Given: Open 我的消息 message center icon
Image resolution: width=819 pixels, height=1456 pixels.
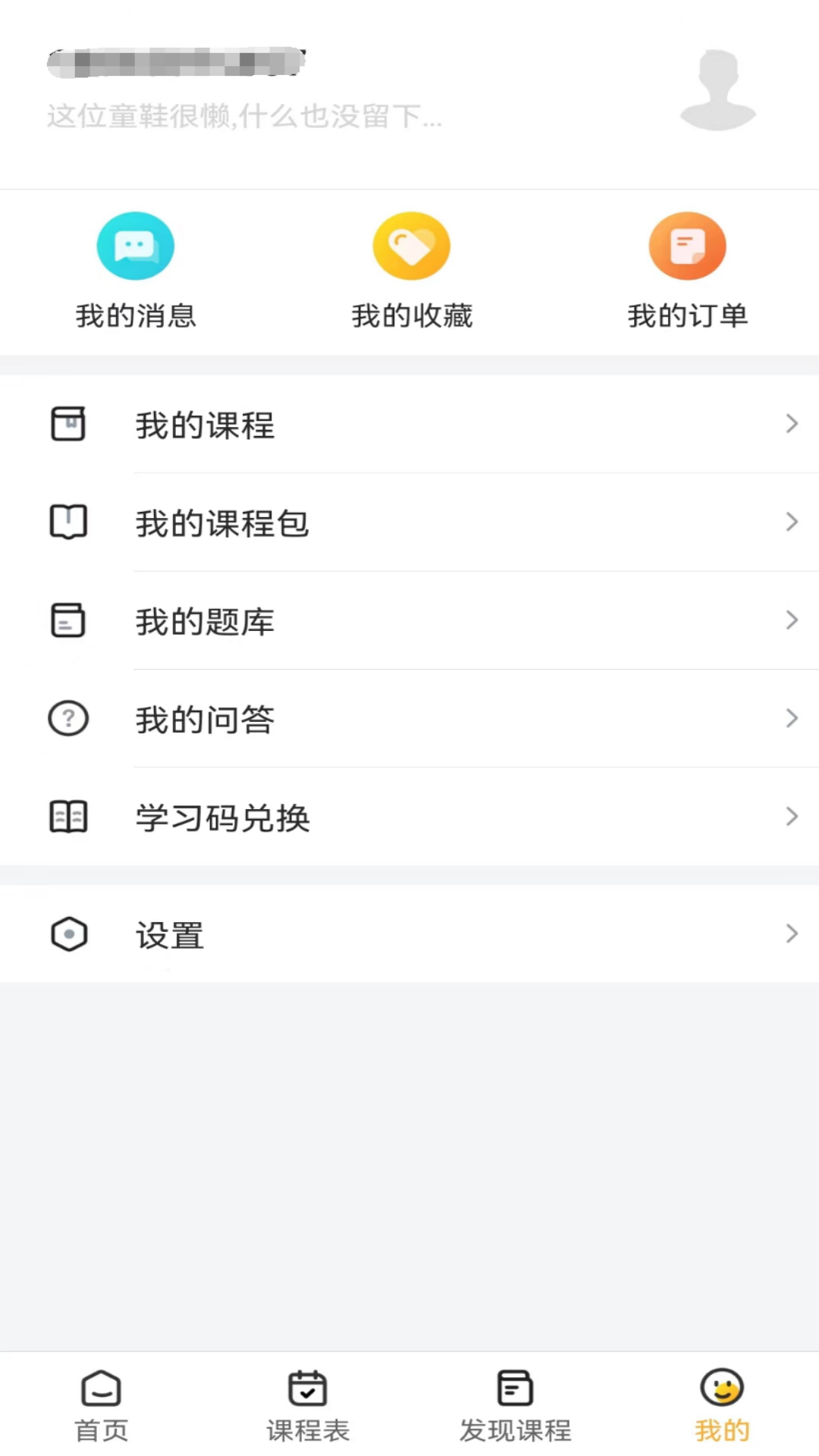Looking at the screenshot, I should click(135, 245).
